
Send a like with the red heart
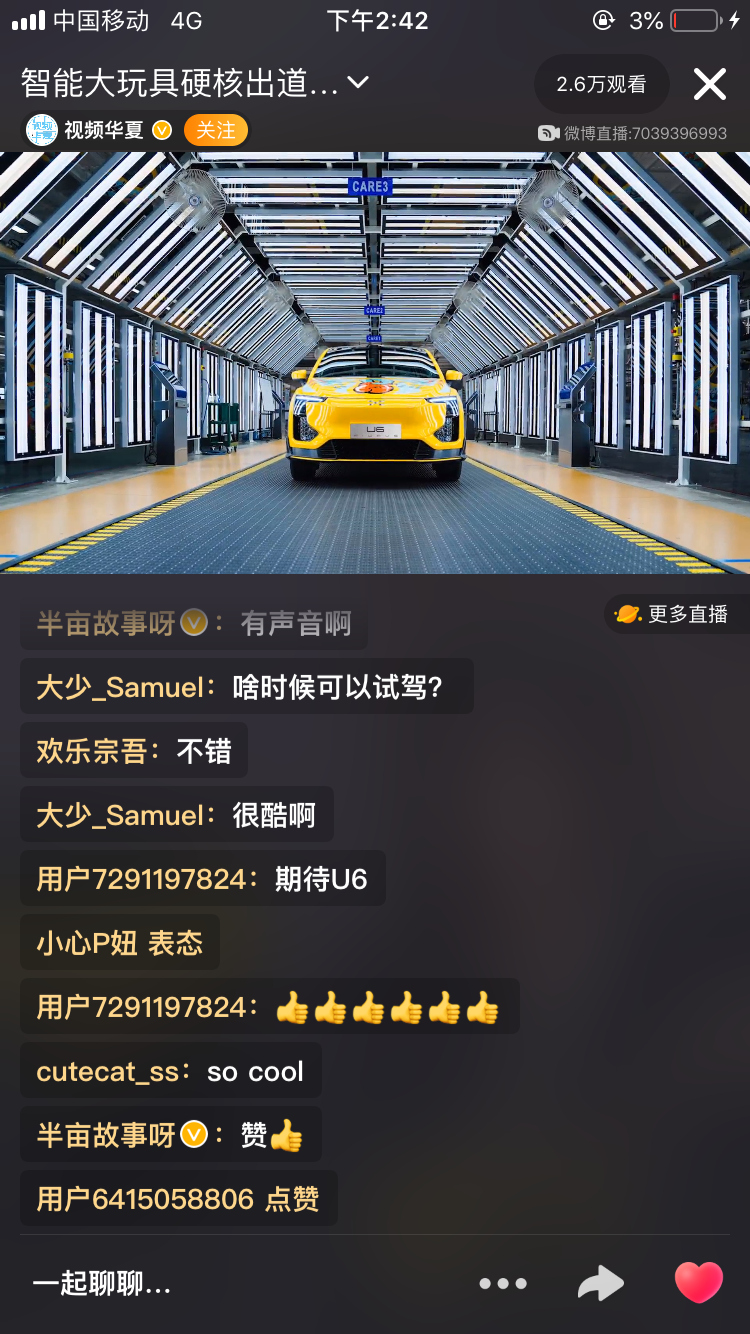[x=699, y=1282]
